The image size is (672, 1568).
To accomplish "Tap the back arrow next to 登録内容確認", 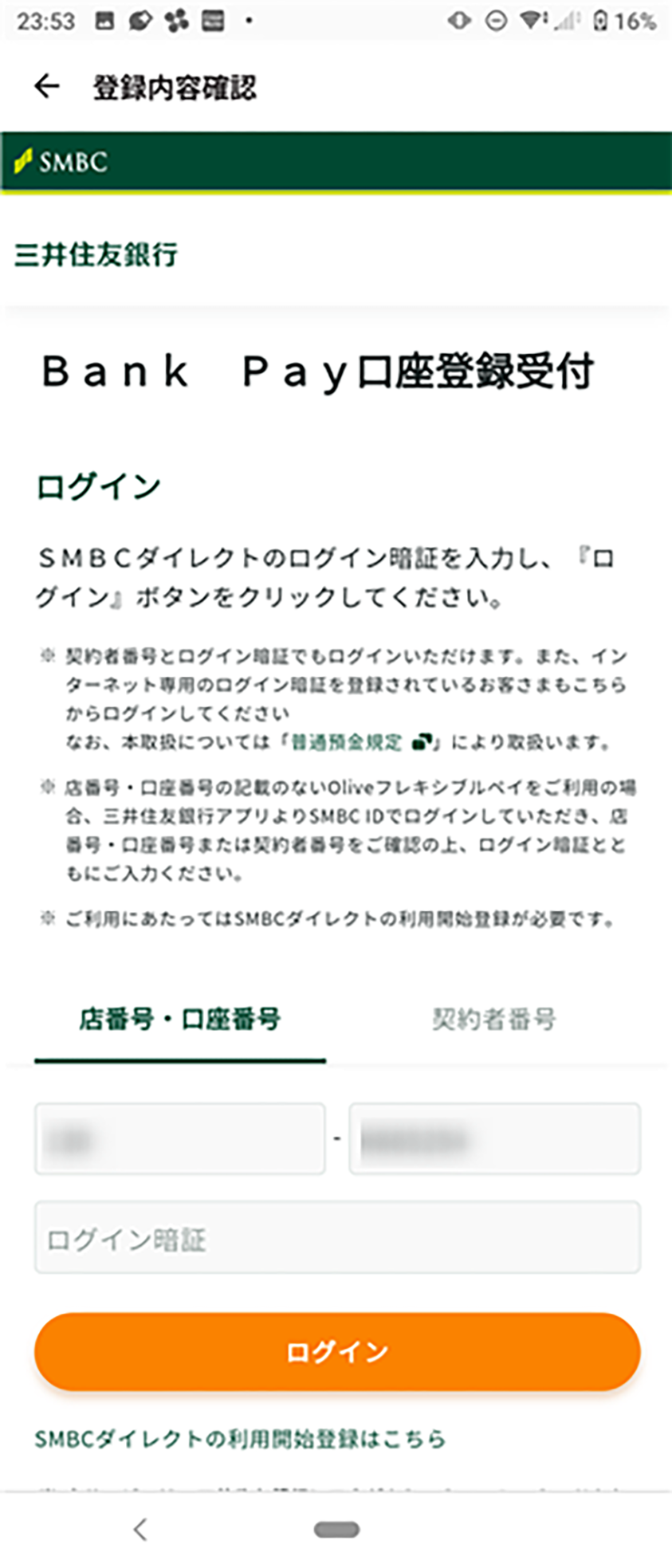I will coord(47,86).
